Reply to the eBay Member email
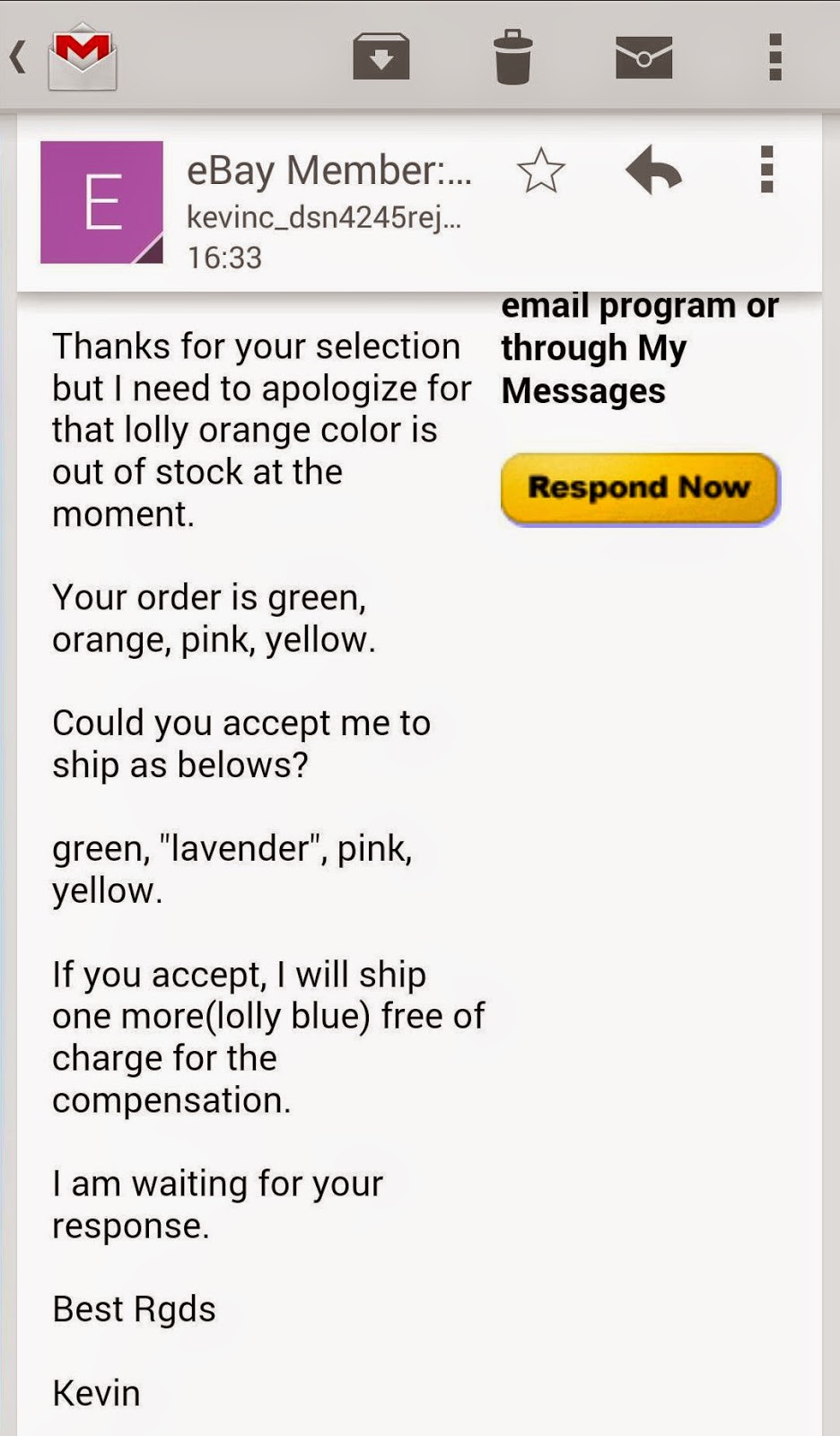This screenshot has width=840, height=1436. click(x=653, y=171)
